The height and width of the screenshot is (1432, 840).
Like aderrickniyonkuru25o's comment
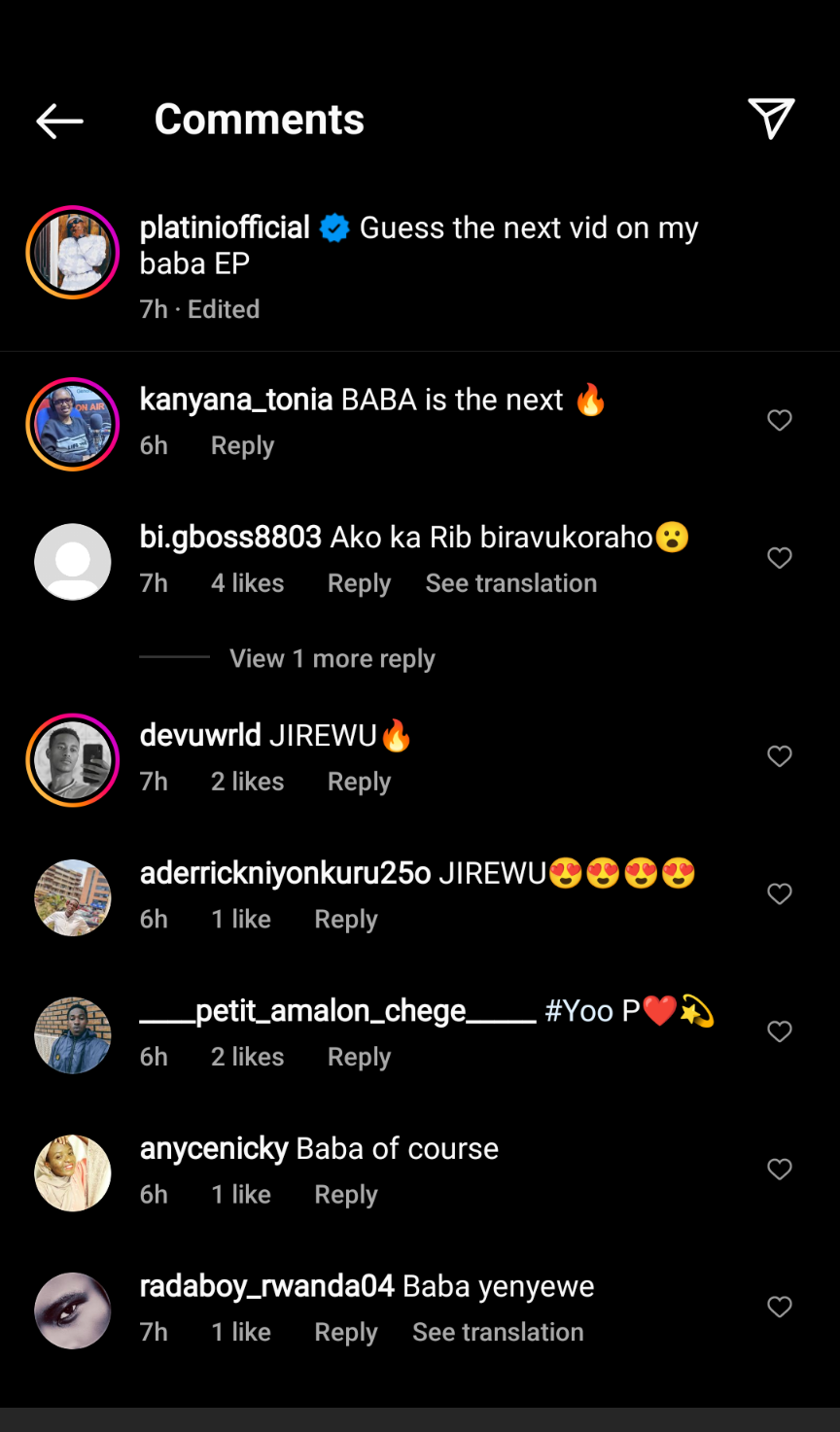[780, 894]
